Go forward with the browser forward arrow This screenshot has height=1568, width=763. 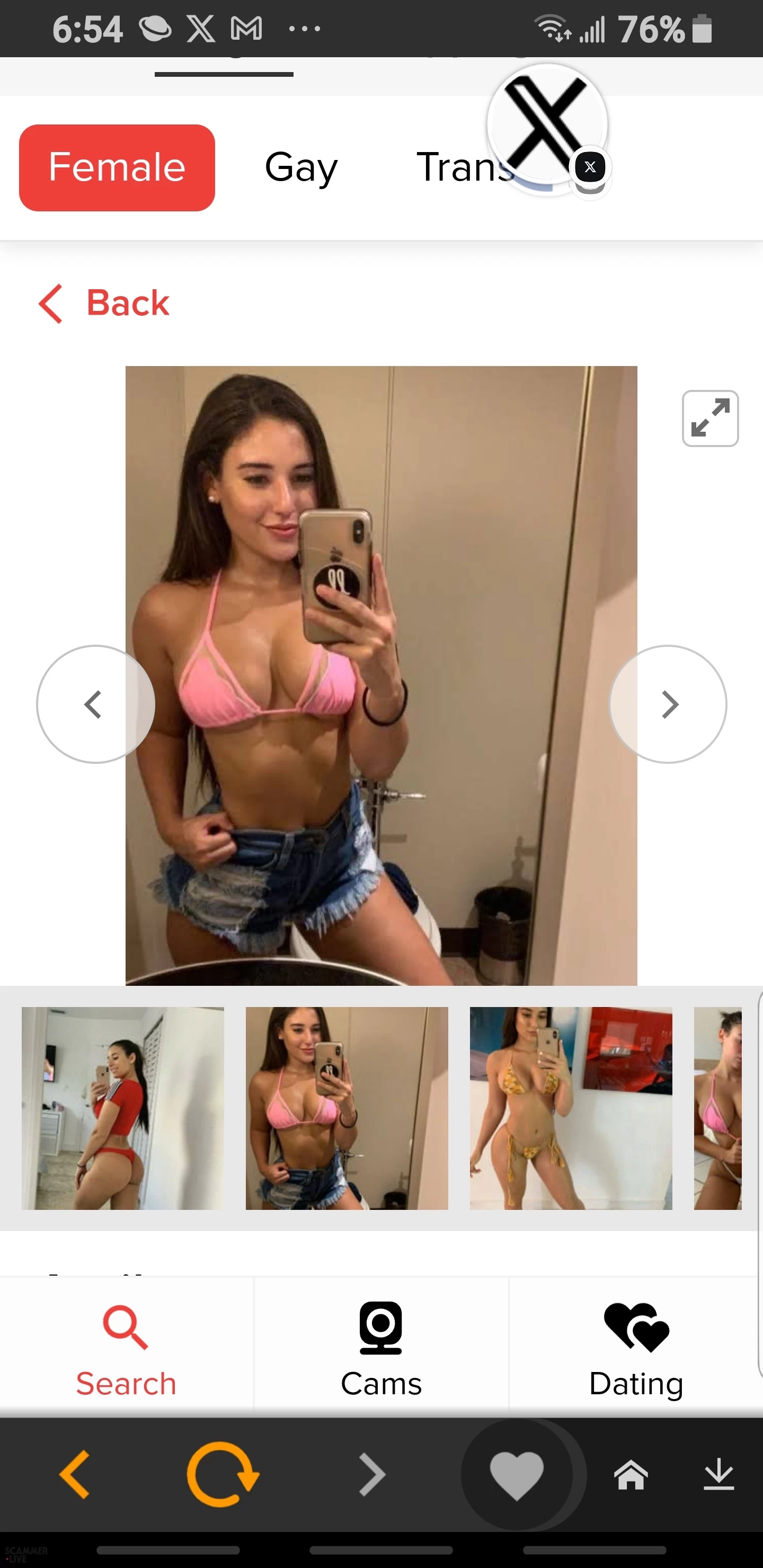coord(371,1474)
